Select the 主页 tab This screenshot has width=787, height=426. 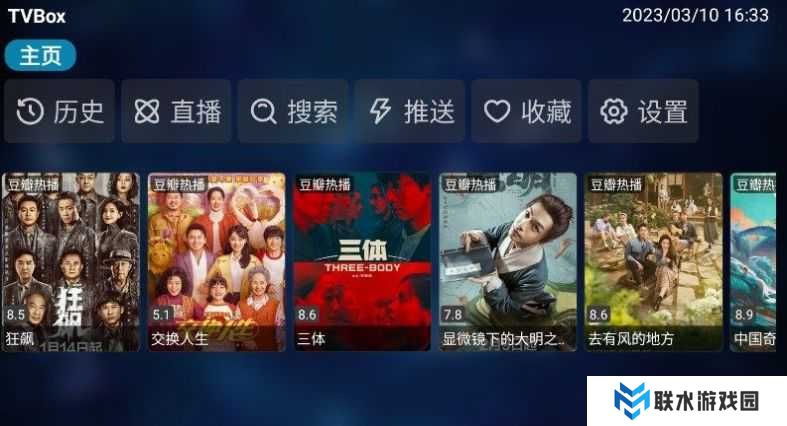pos(40,56)
